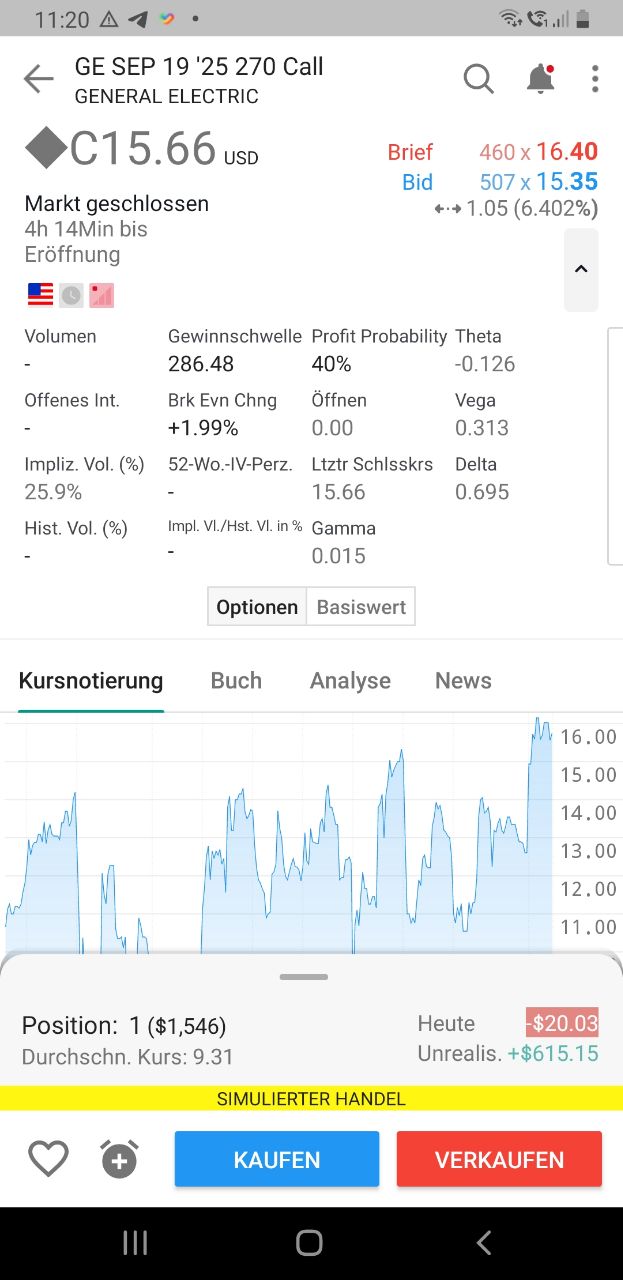Open the notifications bell
623x1280 pixels.
click(x=540, y=79)
